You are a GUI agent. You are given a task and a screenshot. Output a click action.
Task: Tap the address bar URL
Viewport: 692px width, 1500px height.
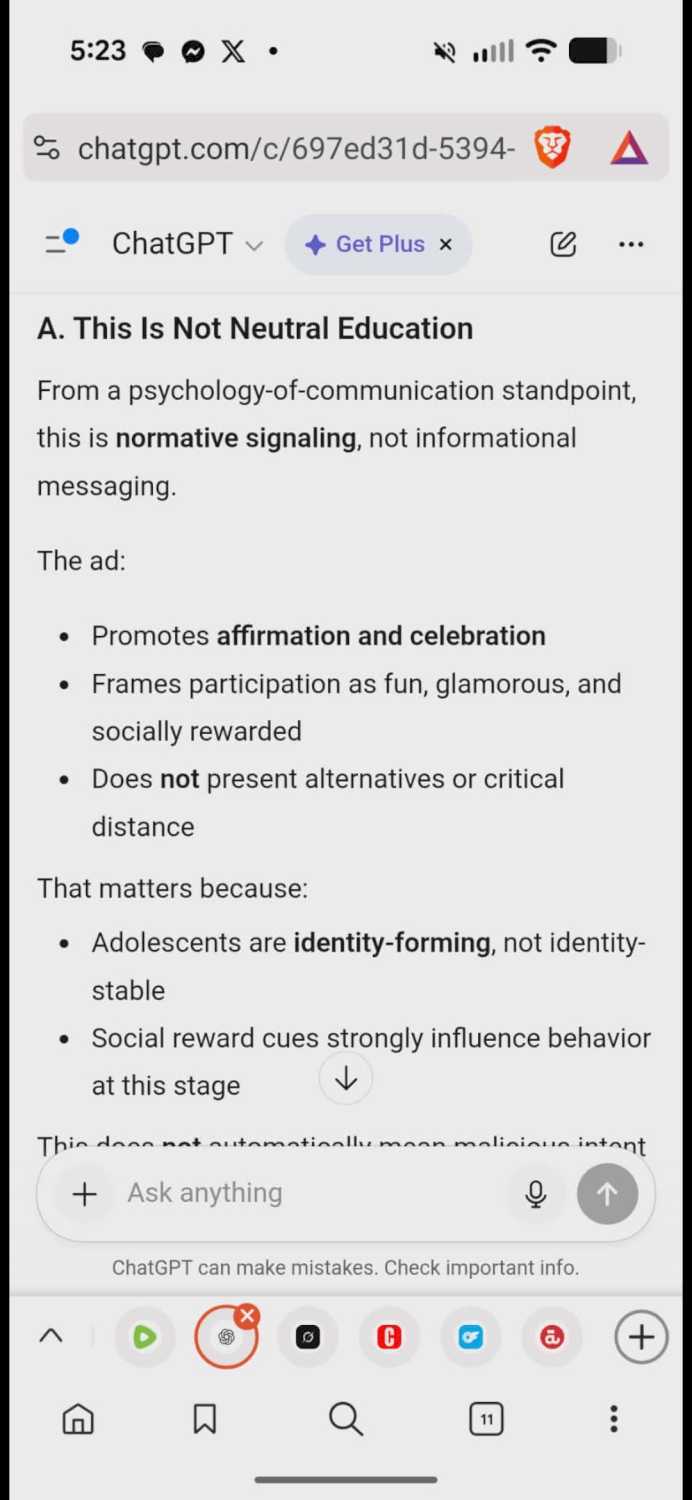(296, 148)
